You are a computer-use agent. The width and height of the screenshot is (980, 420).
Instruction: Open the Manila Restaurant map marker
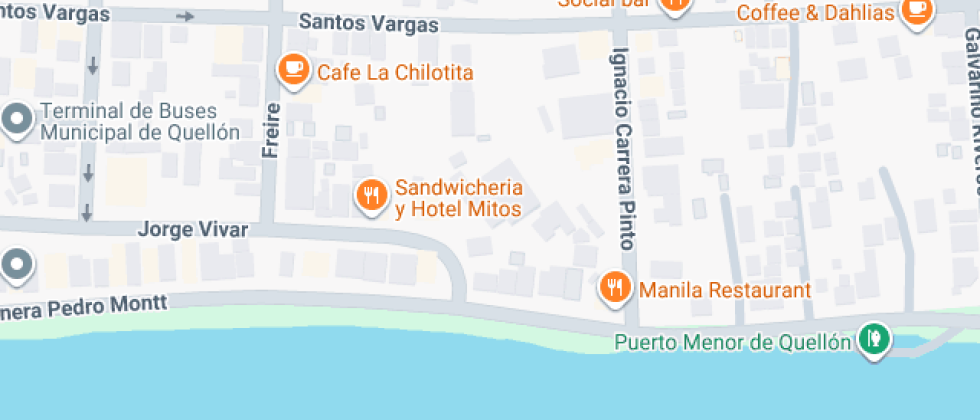[x=614, y=289]
